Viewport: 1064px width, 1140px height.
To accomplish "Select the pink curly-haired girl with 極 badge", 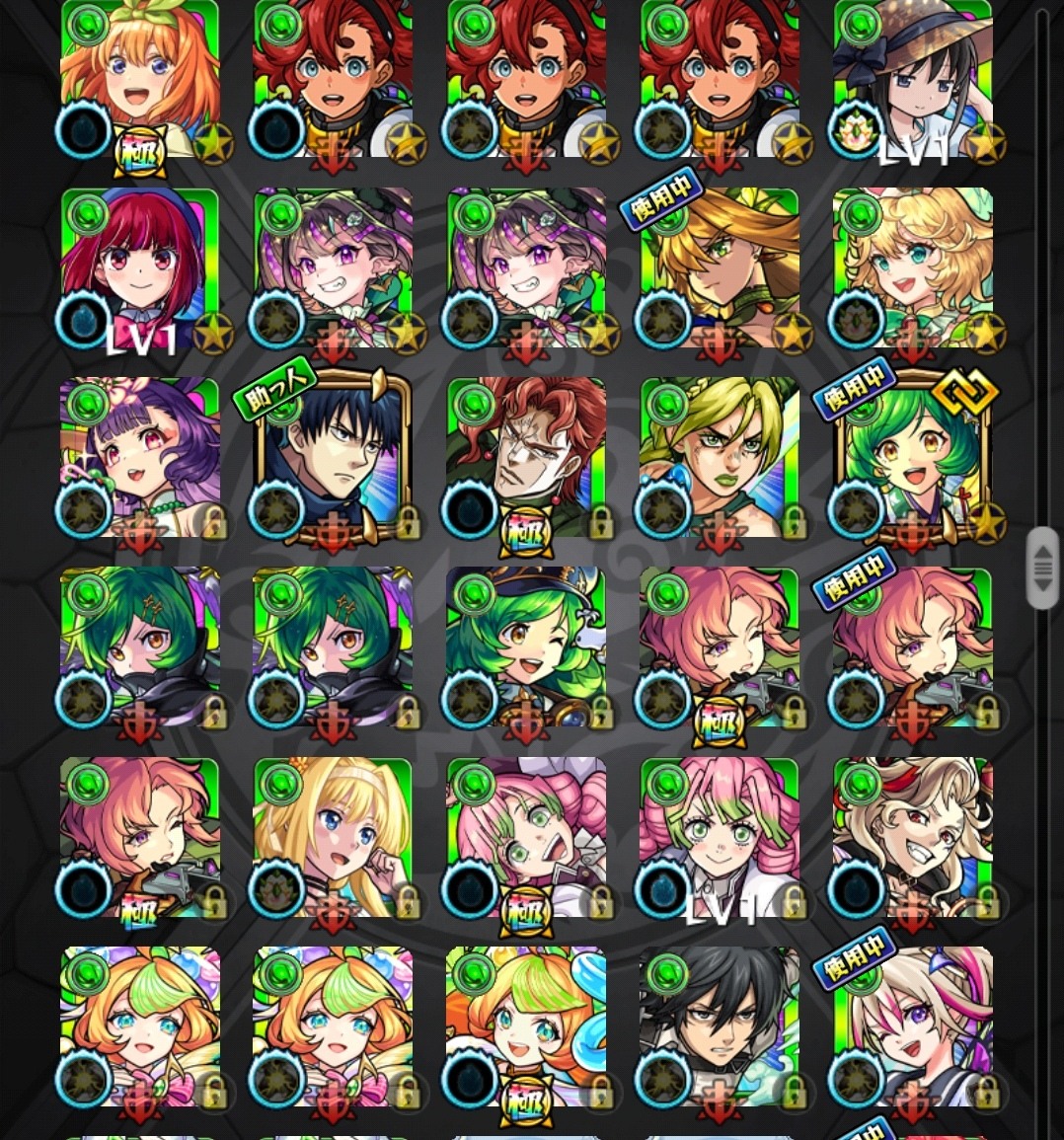I will click(526, 837).
